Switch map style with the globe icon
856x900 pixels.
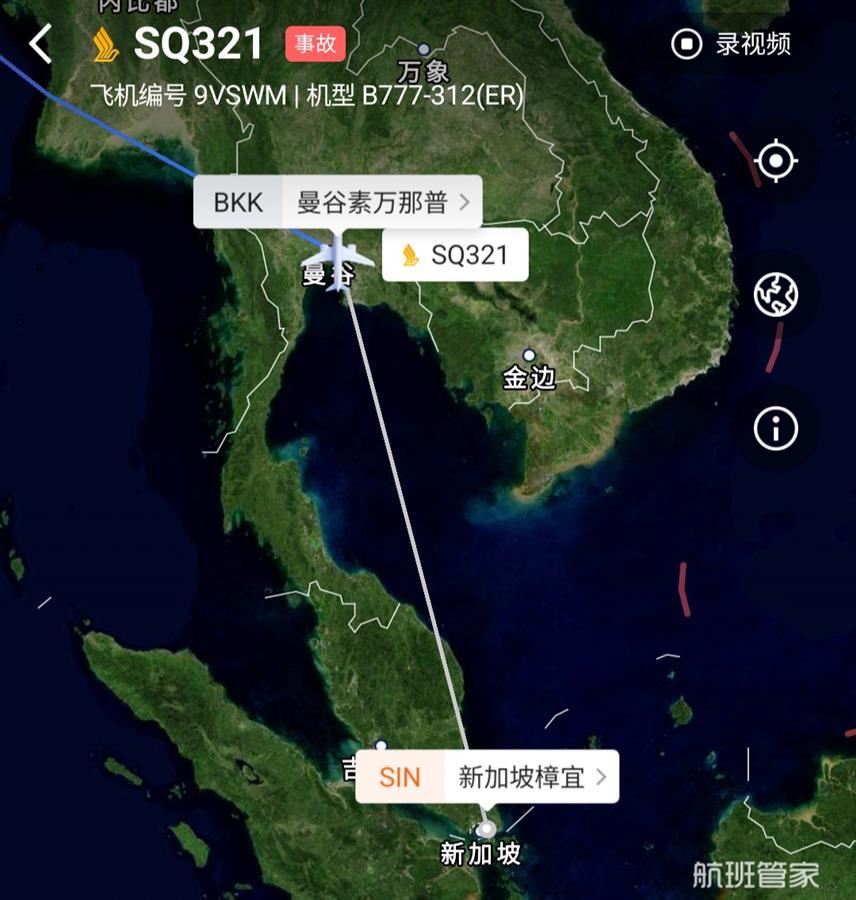[x=776, y=295]
